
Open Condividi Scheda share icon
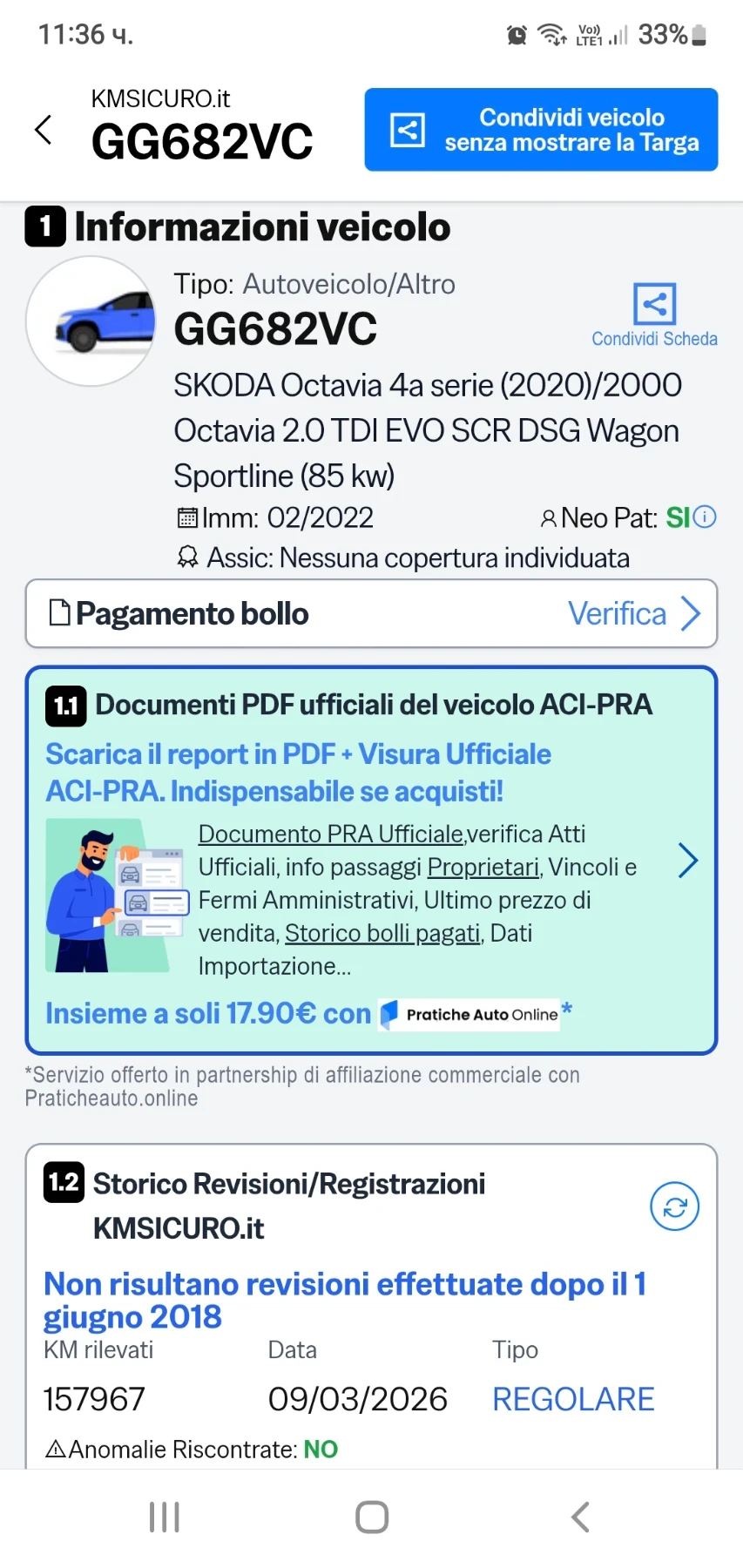(653, 306)
